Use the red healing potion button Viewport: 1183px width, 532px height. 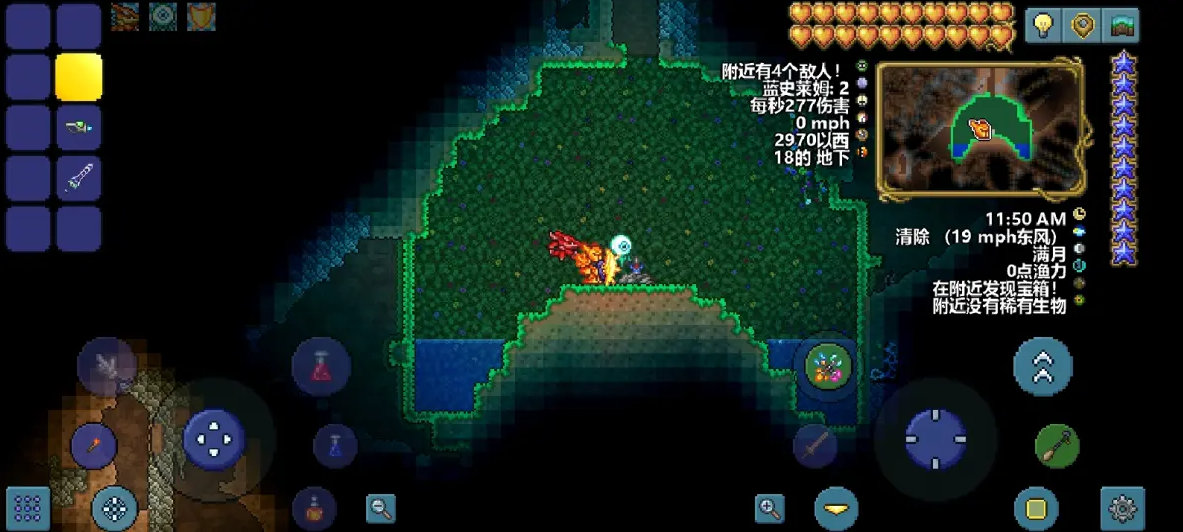pyautogui.click(x=321, y=367)
